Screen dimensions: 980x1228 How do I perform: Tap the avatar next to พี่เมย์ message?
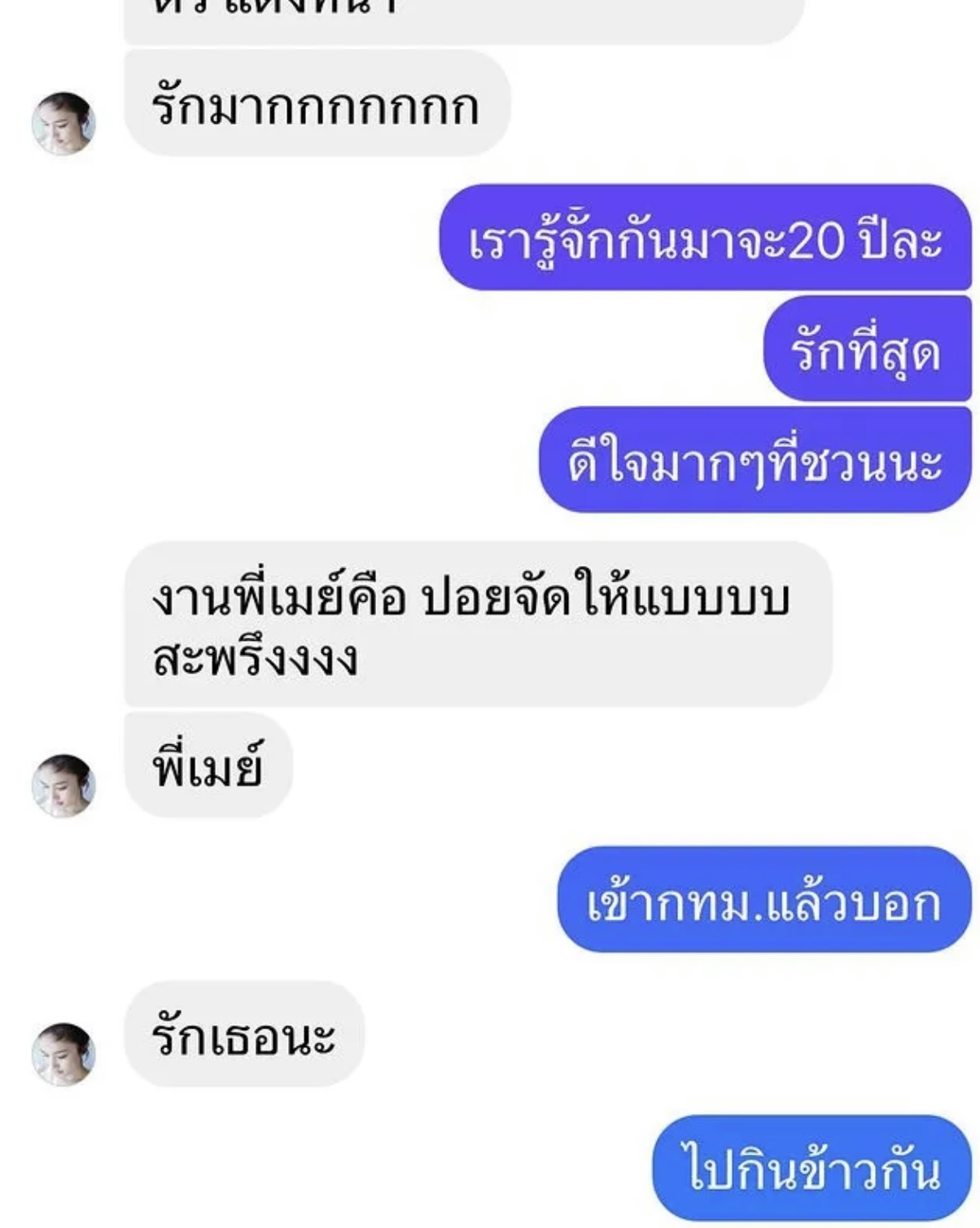[63, 786]
